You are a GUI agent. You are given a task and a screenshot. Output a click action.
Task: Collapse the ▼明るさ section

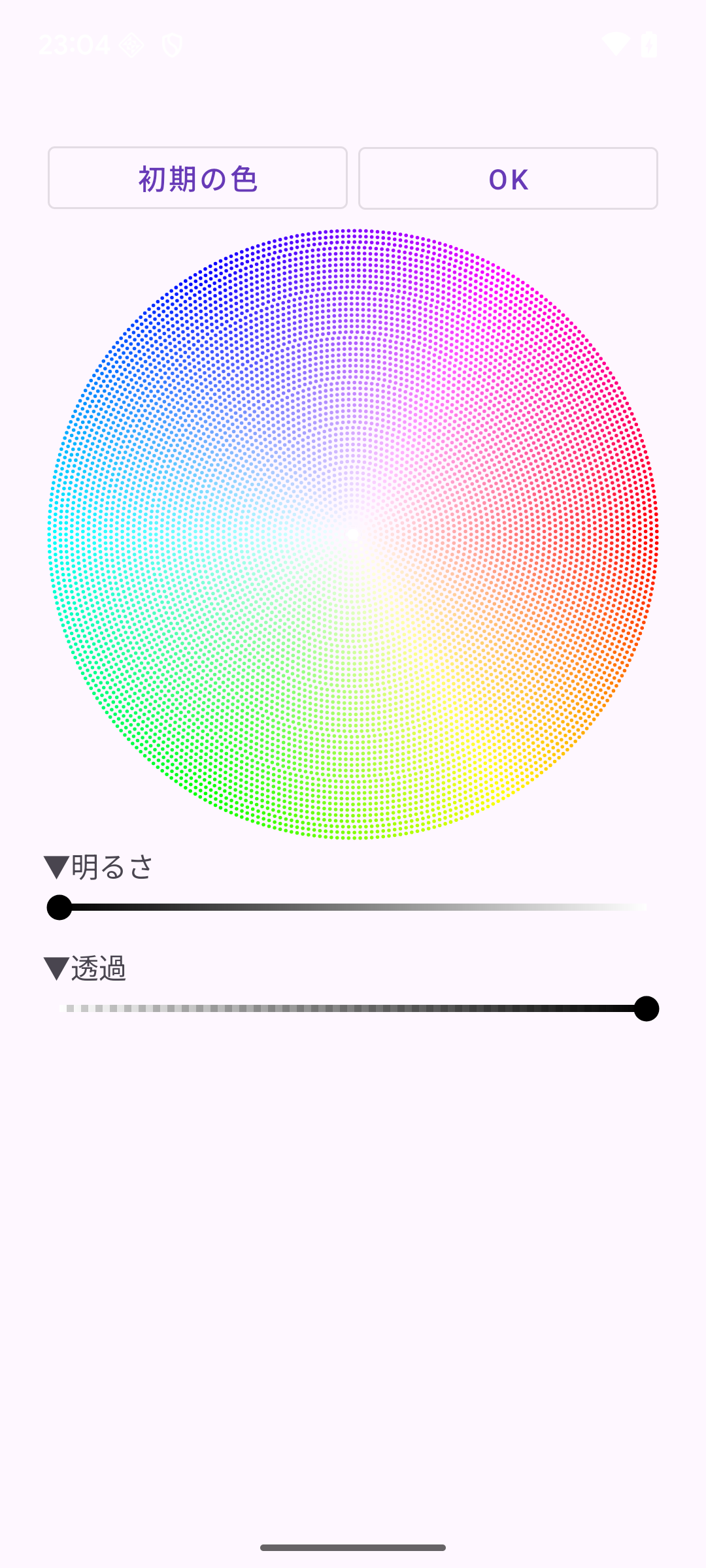coord(98,867)
